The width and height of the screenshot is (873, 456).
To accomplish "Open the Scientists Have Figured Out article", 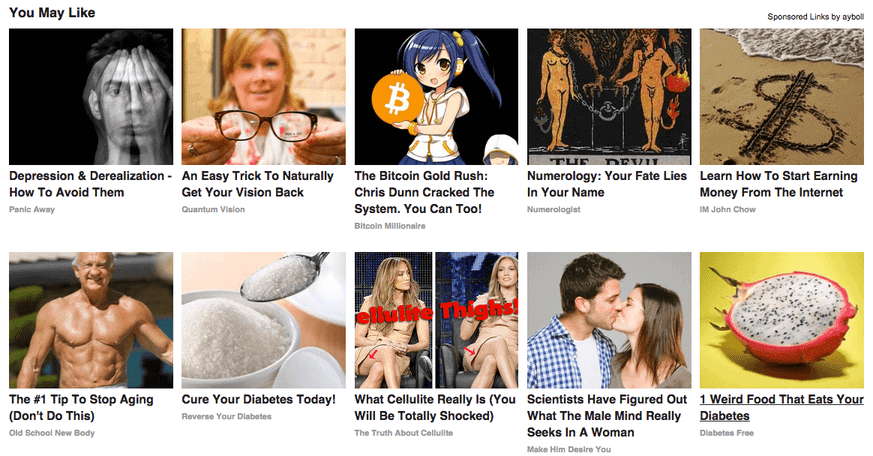I will [607, 415].
